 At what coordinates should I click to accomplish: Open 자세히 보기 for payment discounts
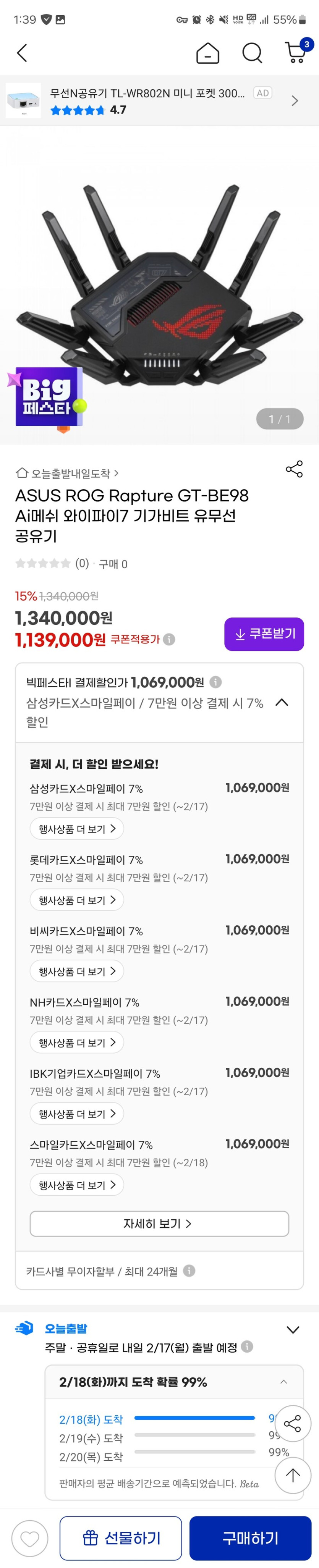(x=159, y=1224)
